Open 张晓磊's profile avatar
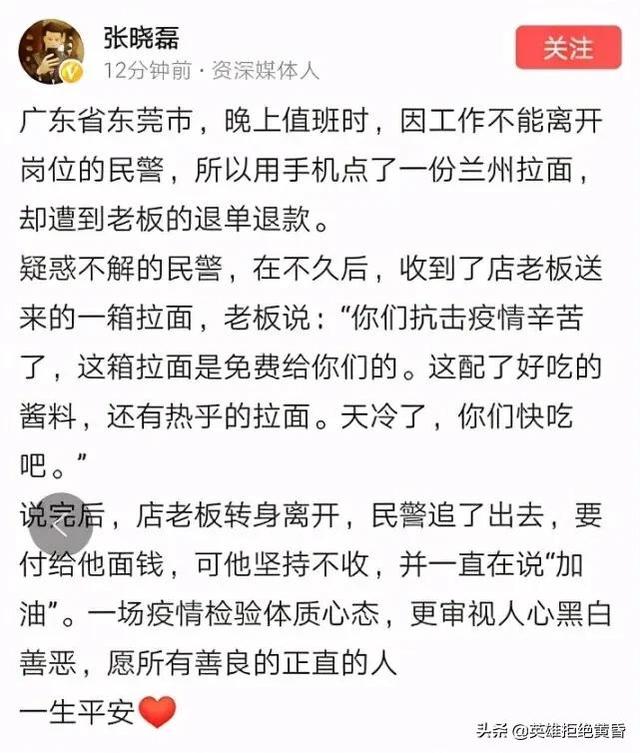 tap(50, 50)
